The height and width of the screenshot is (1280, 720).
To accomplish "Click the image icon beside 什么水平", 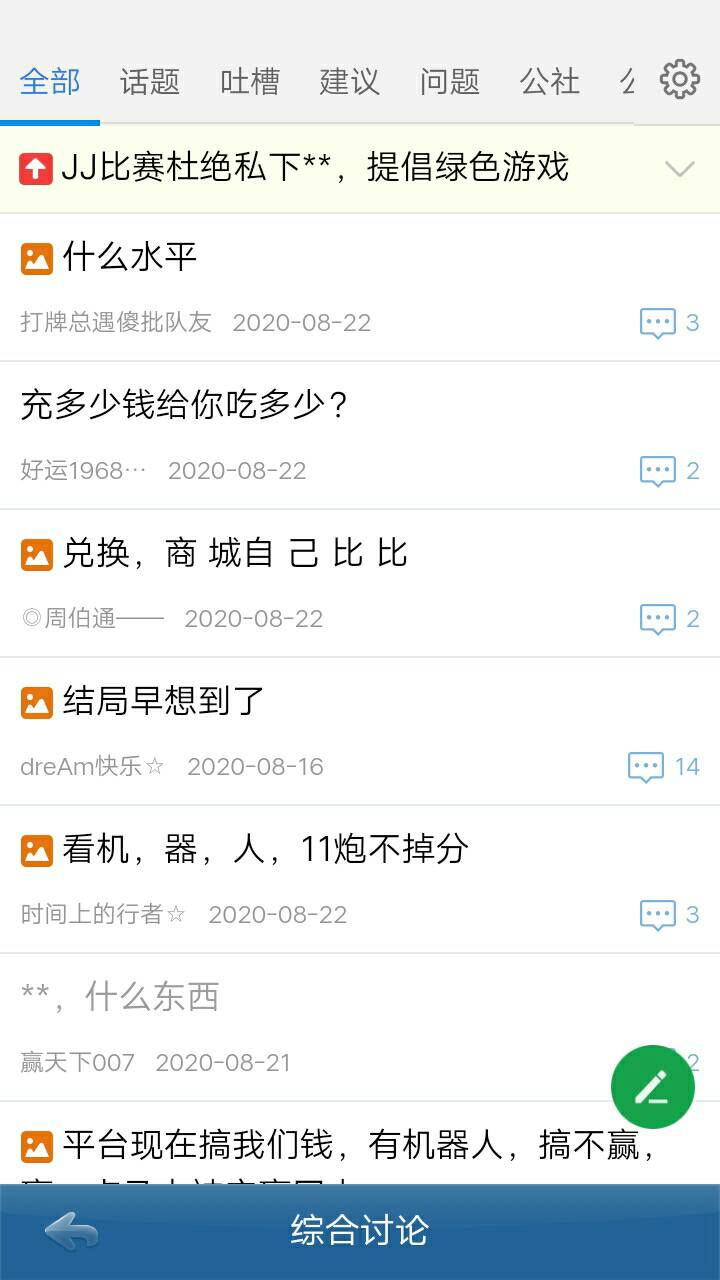I will pyautogui.click(x=36, y=258).
